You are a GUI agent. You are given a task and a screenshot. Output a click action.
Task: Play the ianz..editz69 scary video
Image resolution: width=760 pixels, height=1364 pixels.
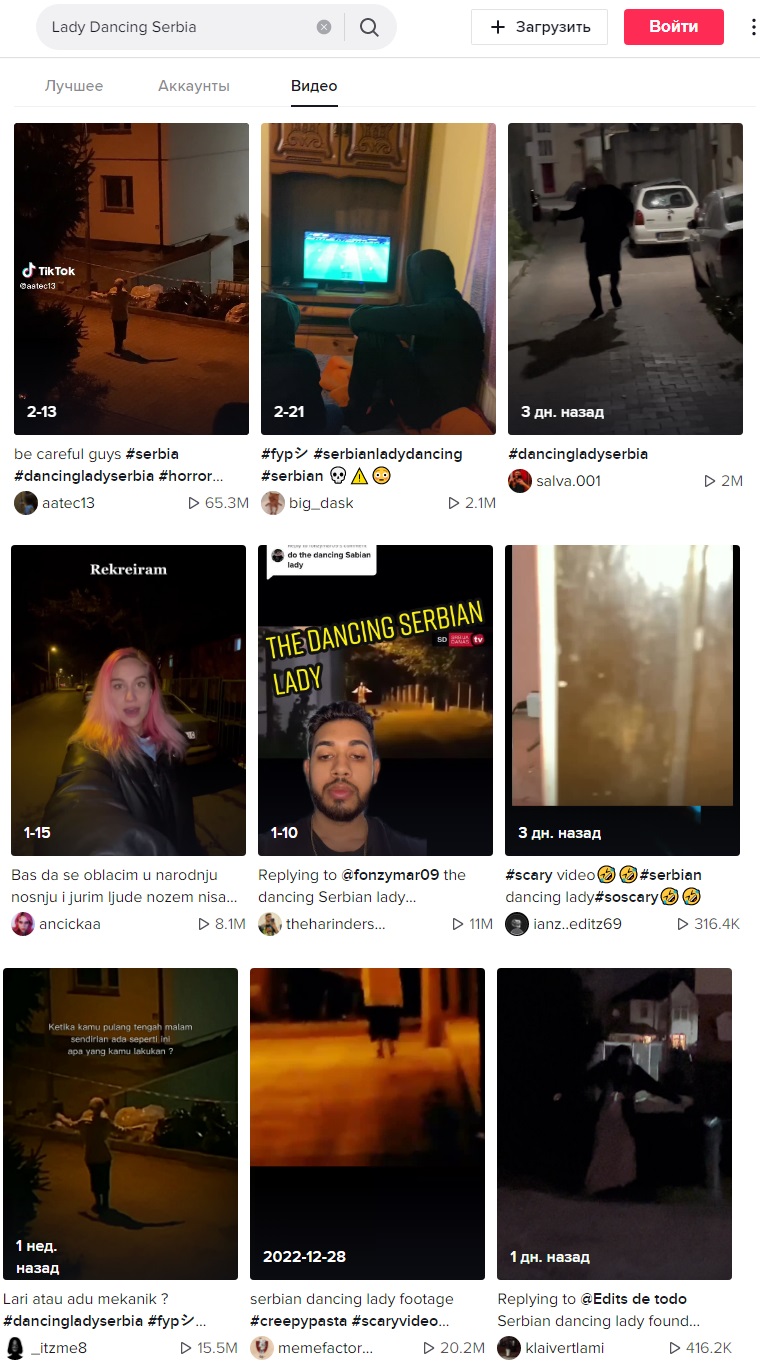(x=622, y=700)
